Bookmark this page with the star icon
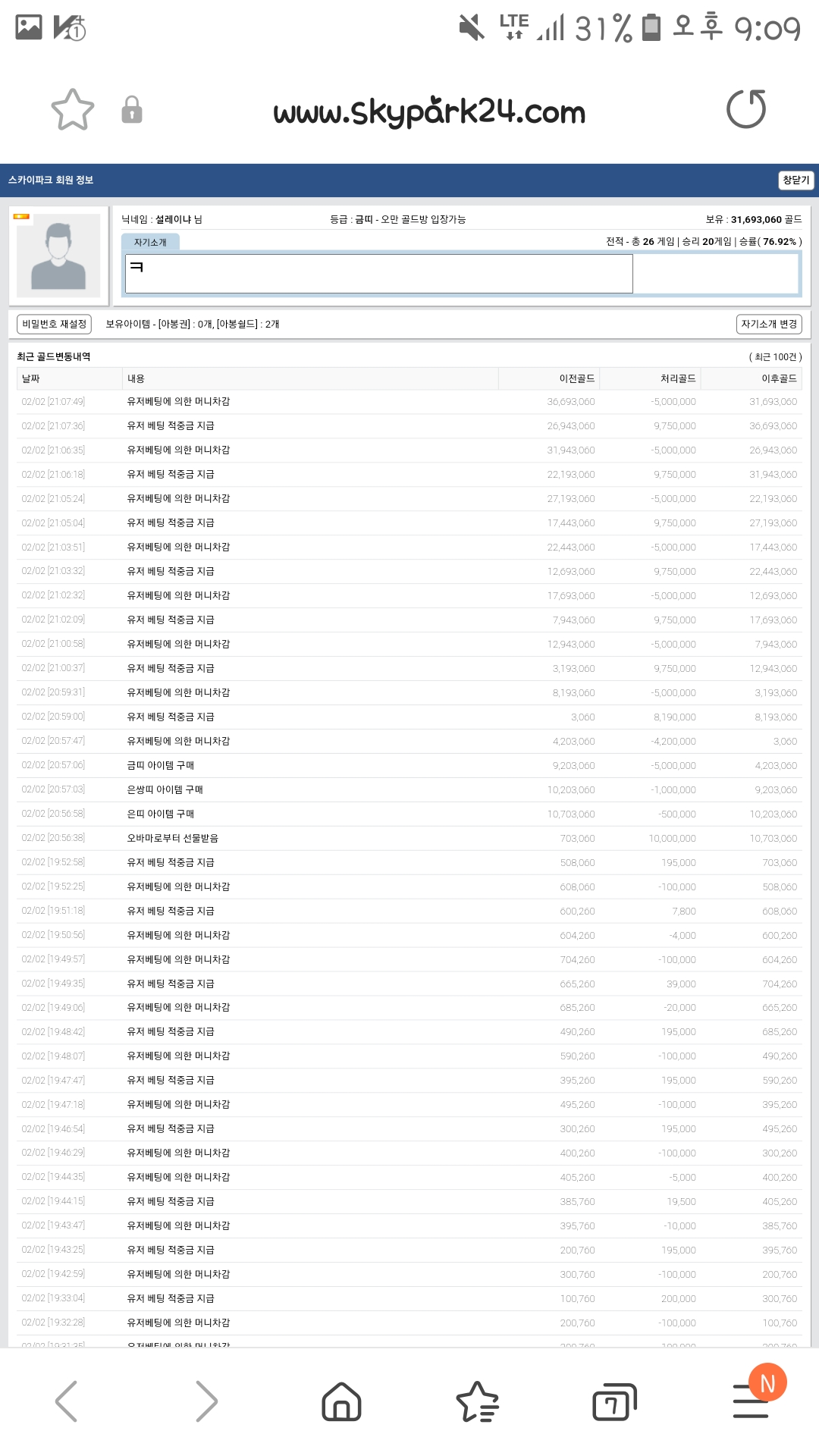819x1456 pixels. (x=73, y=110)
